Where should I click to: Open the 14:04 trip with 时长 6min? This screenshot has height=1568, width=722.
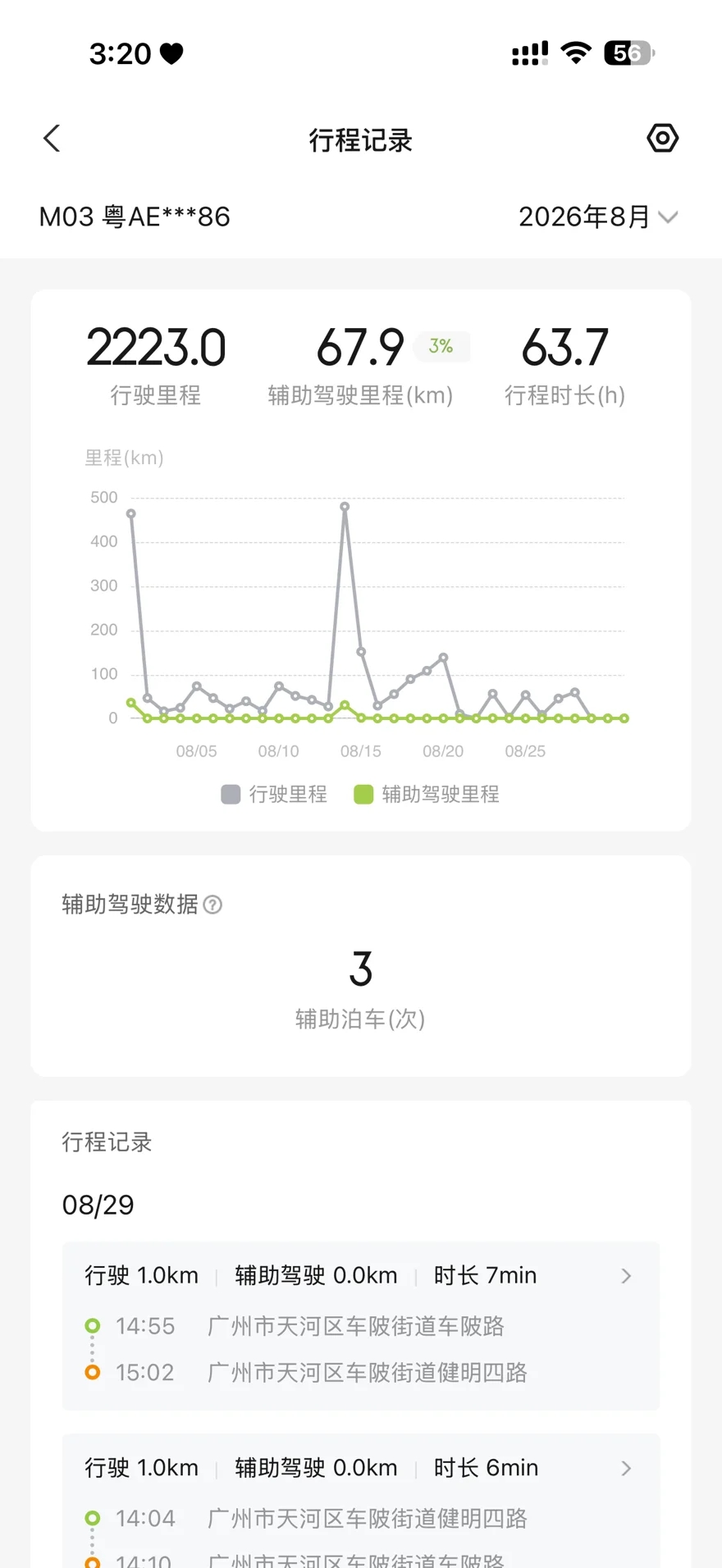click(x=361, y=1501)
